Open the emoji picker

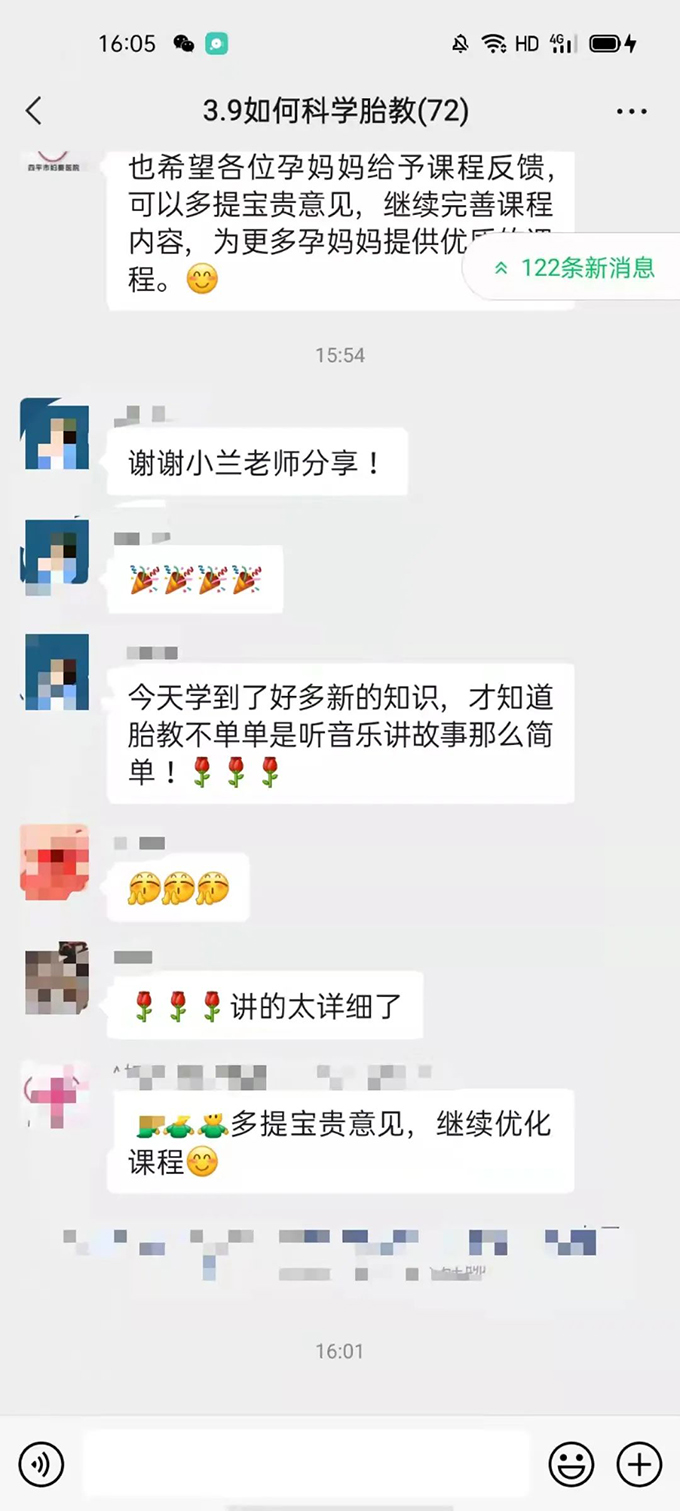click(571, 1465)
